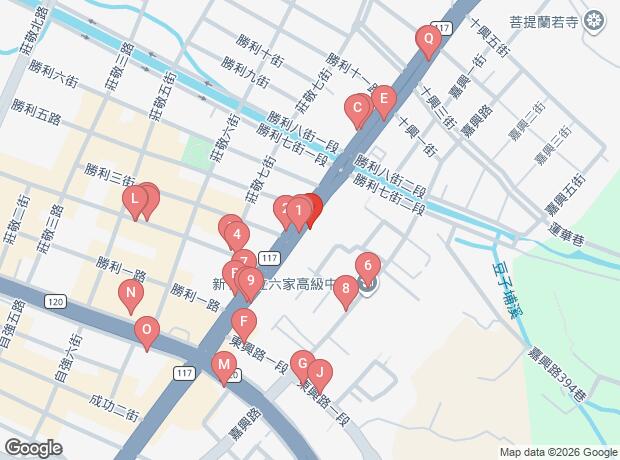
Task: Tap the pin labeled C
Action: [357, 107]
